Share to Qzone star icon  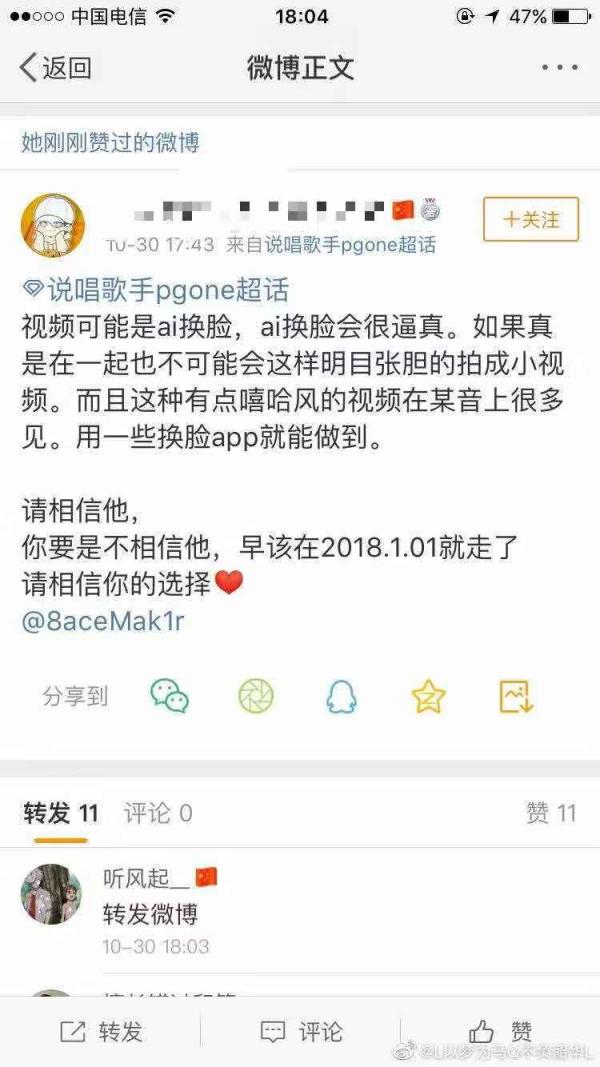428,696
